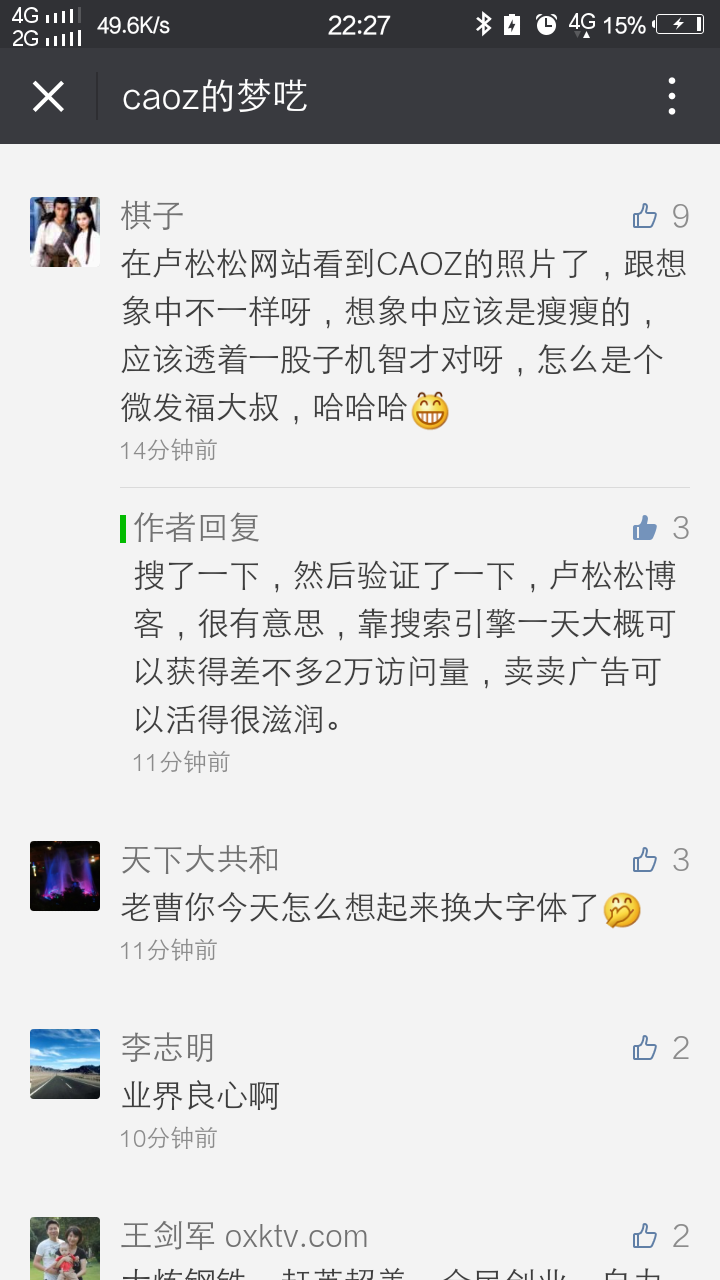Image resolution: width=720 pixels, height=1280 pixels.
Task: Open the three-dot overflow menu
Action: point(672,97)
